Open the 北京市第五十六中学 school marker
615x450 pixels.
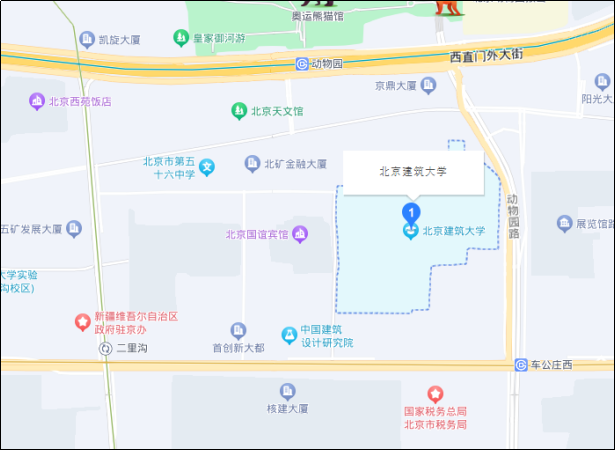pyautogui.click(x=206, y=167)
